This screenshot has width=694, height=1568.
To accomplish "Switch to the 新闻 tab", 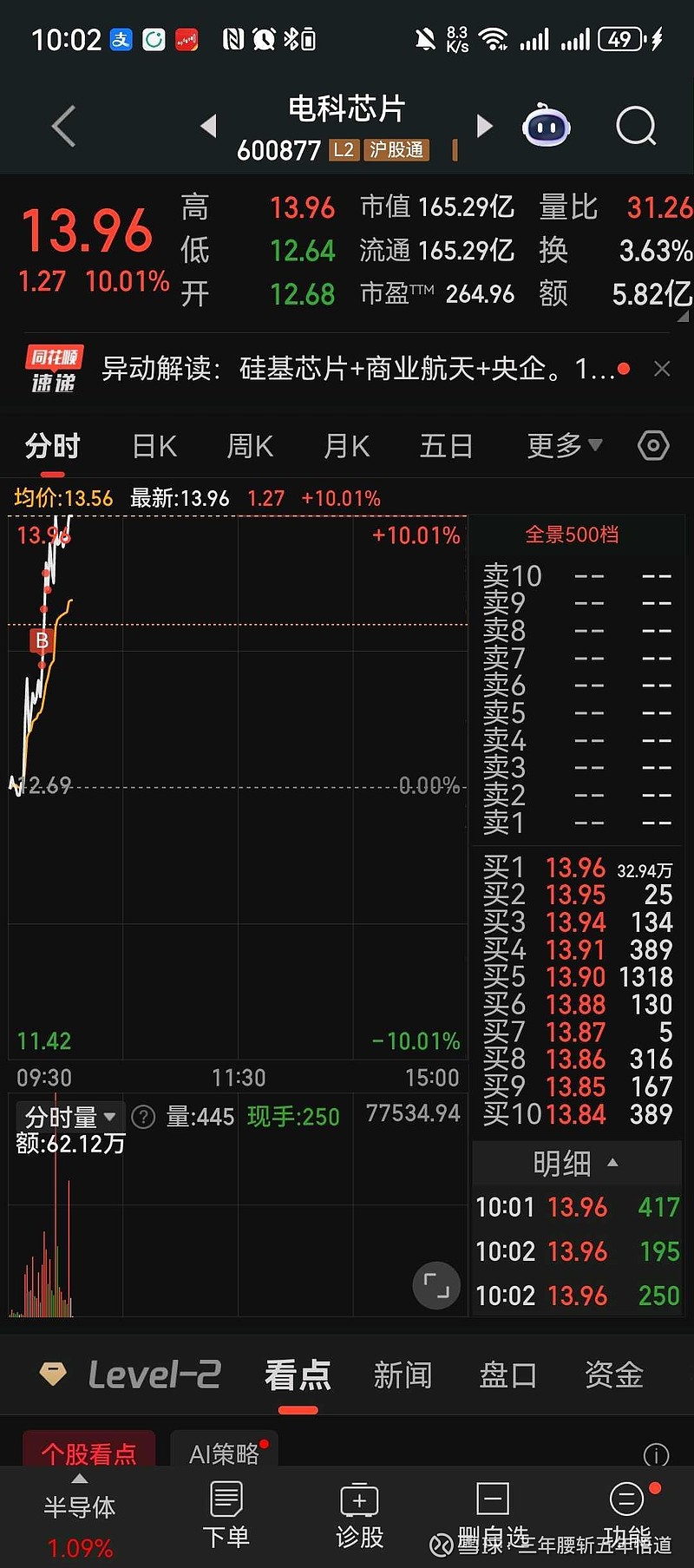I will tap(403, 1375).
